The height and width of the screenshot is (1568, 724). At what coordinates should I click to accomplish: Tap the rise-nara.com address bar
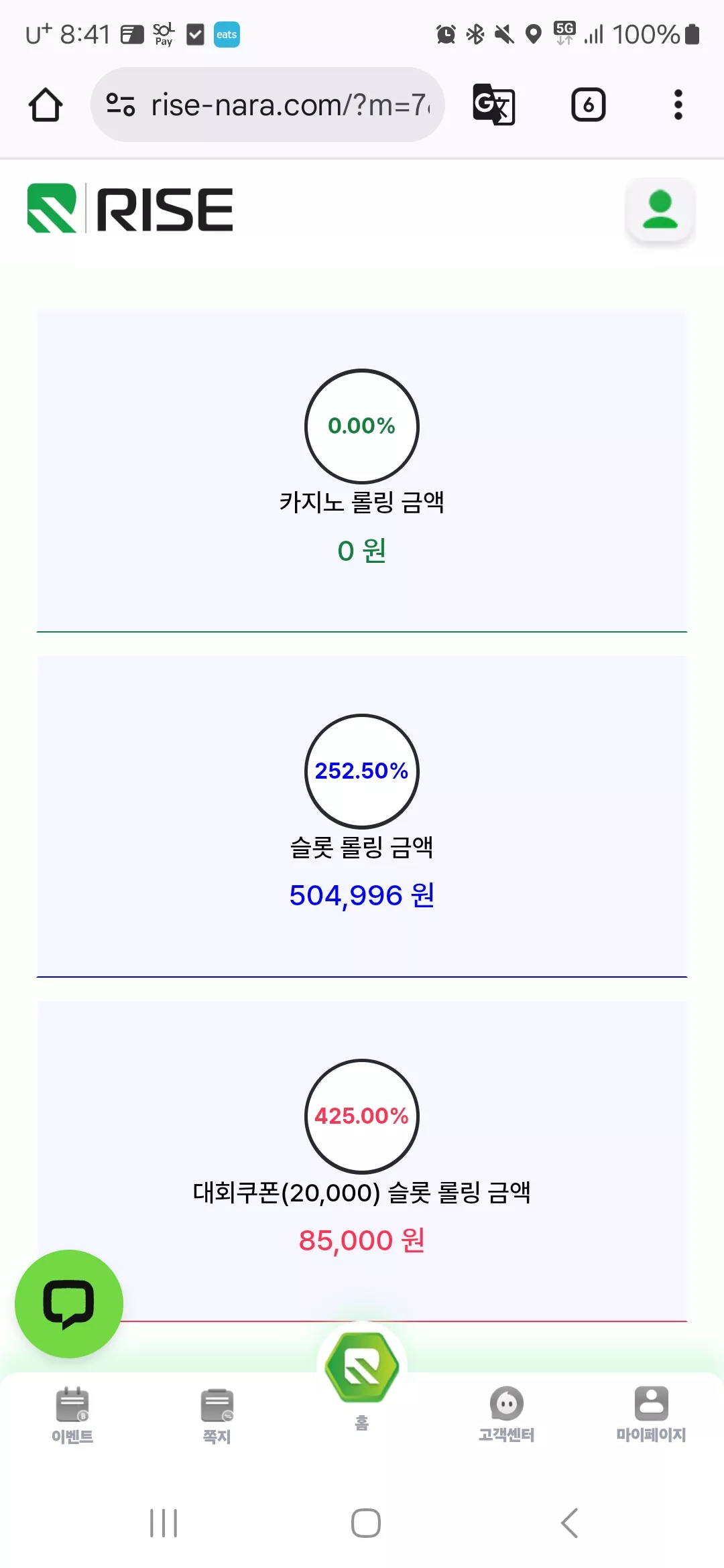267,105
